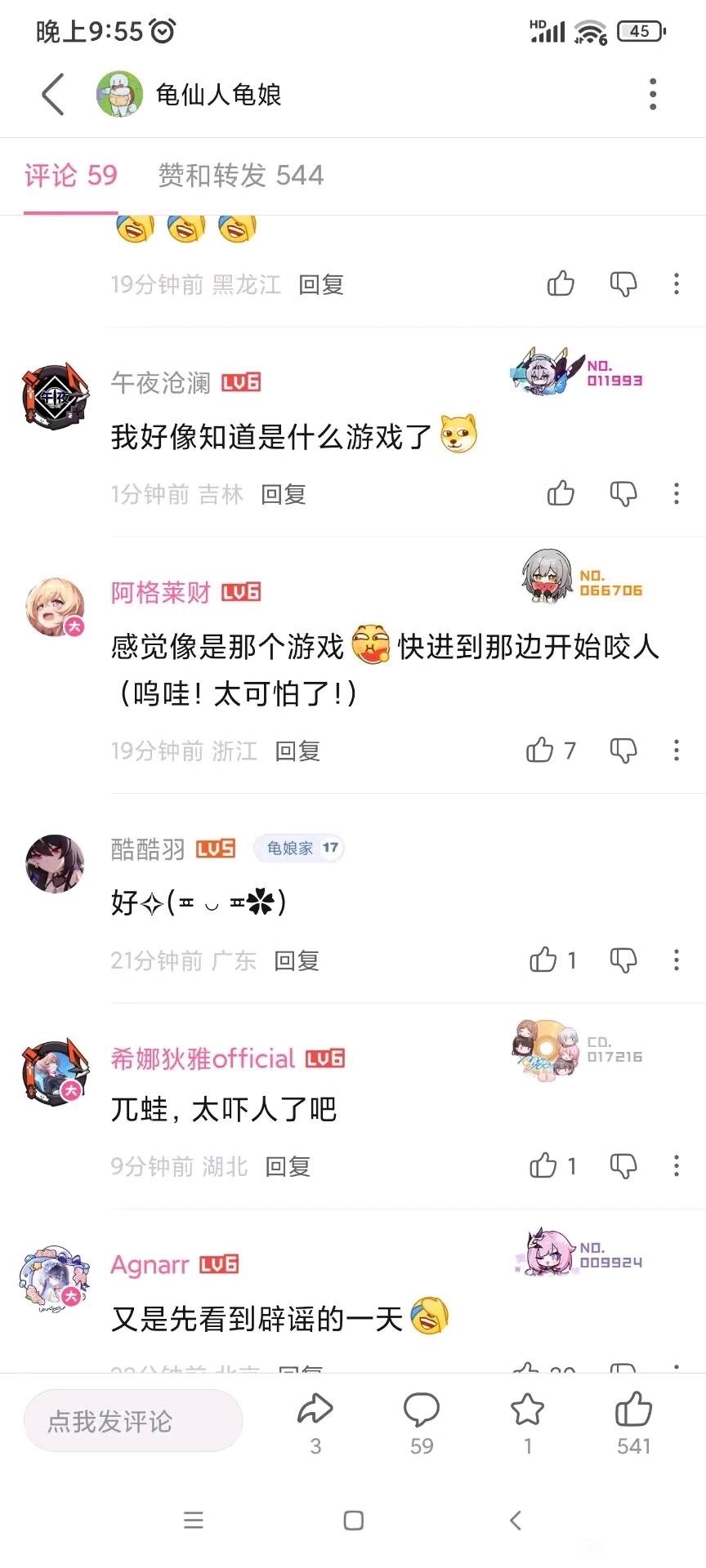This screenshot has height=1568, width=706.
Task: Dislike 希娜狄雅official's comment
Action: click(x=623, y=1165)
